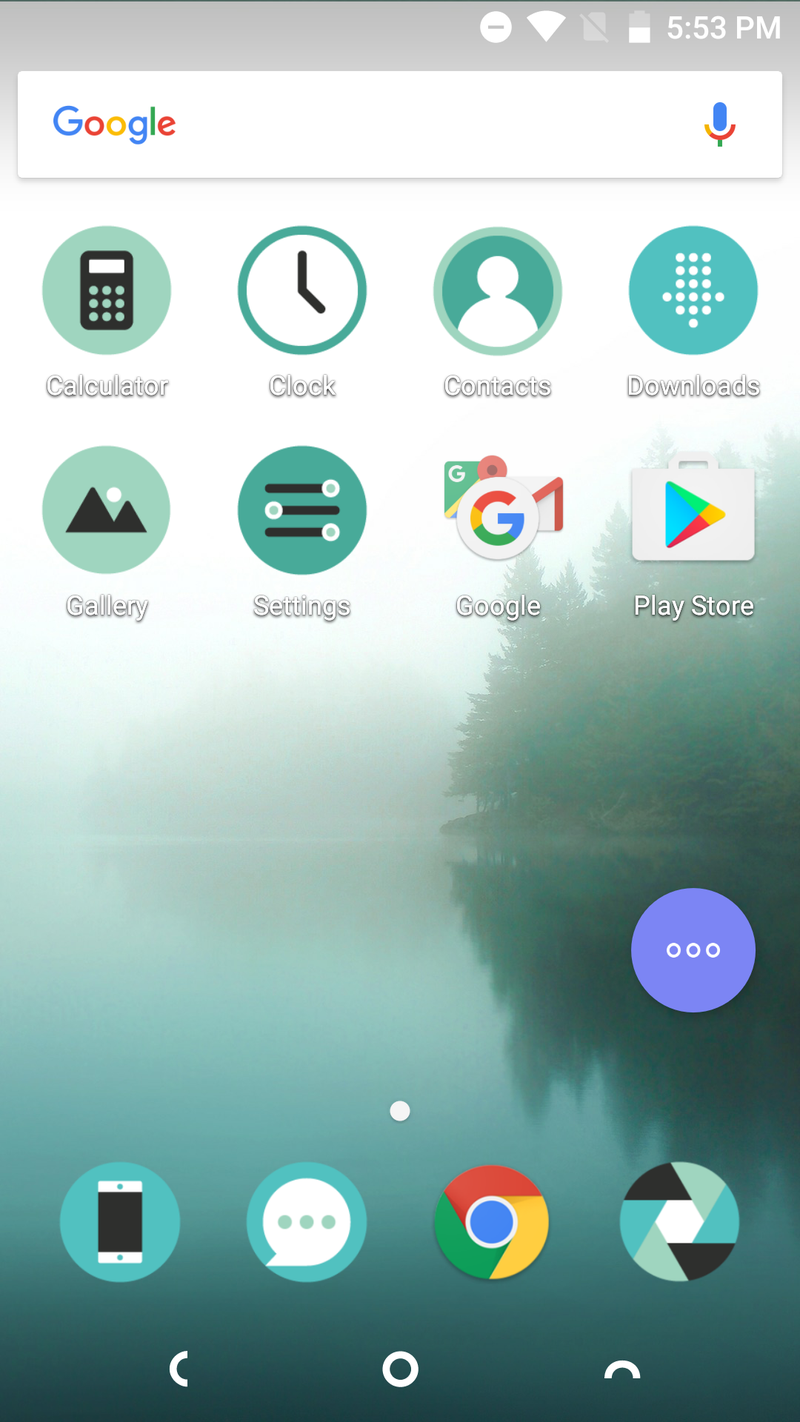The width and height of the screenshot is (800, 1422).
Task: Open the Downloads app
Action: click(693, 291)
